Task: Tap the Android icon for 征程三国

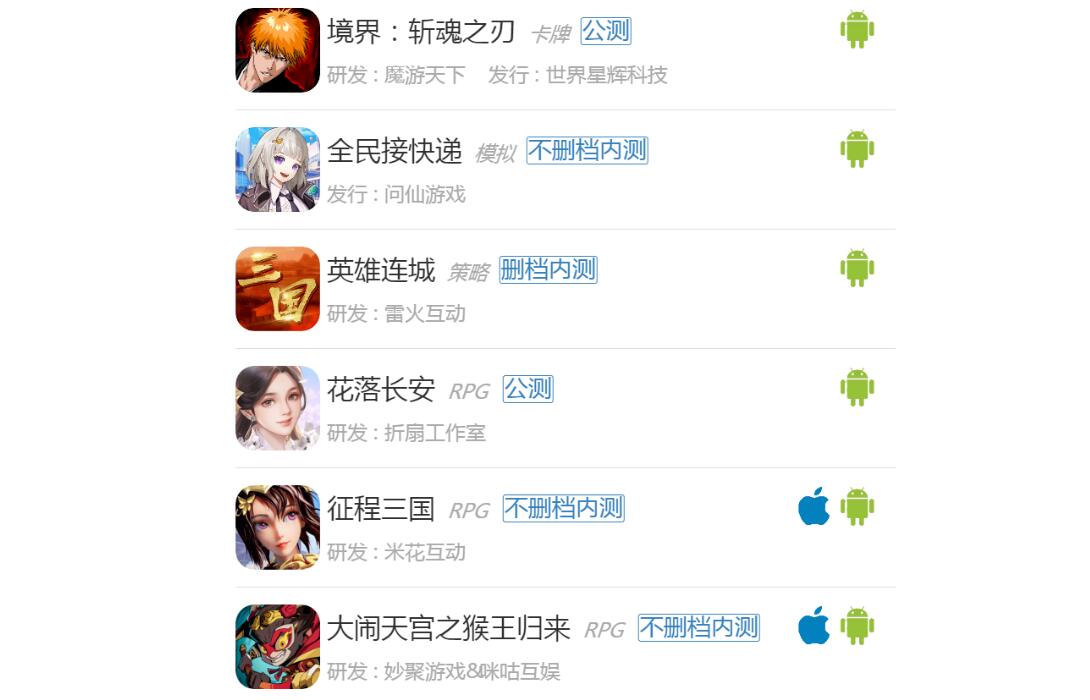Action: point(857,507)
